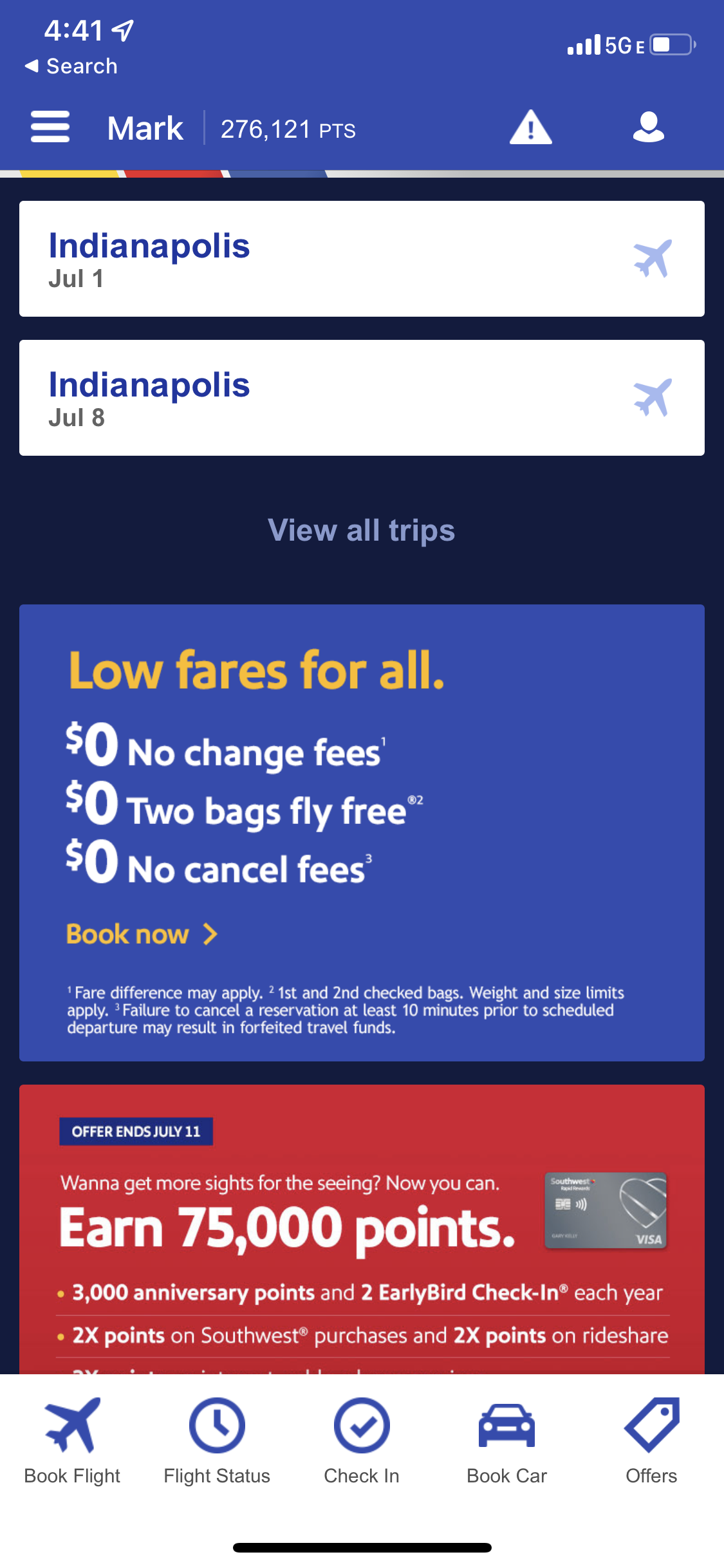Image resolution: width=724 pixels, height=1568 pixels.
Task: View all trips
Action: pos(361,531)
